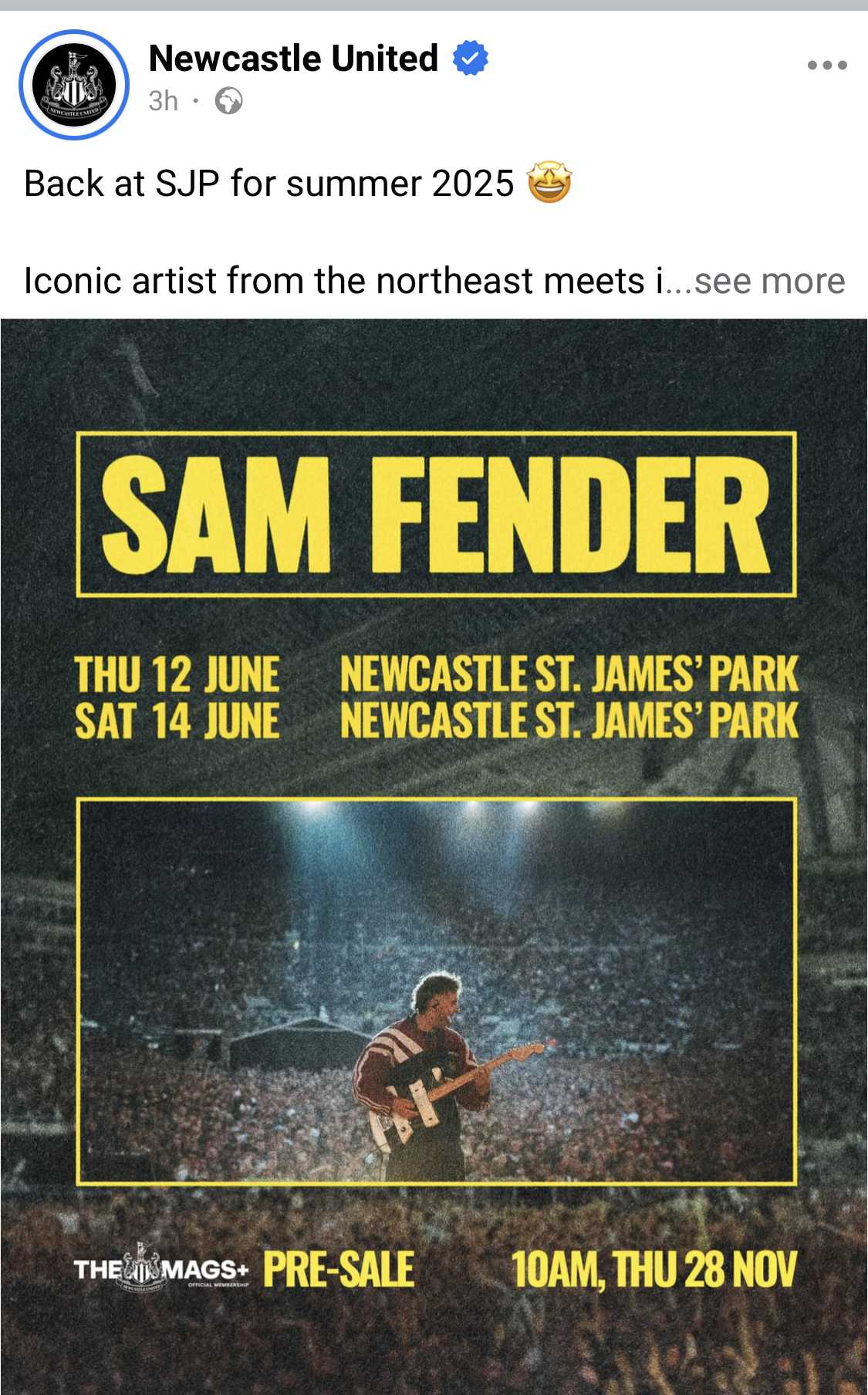Open the Sam Fender poster image
Image resolution: width=868 pixels, height=1395 pixels.
coord(434,856)
